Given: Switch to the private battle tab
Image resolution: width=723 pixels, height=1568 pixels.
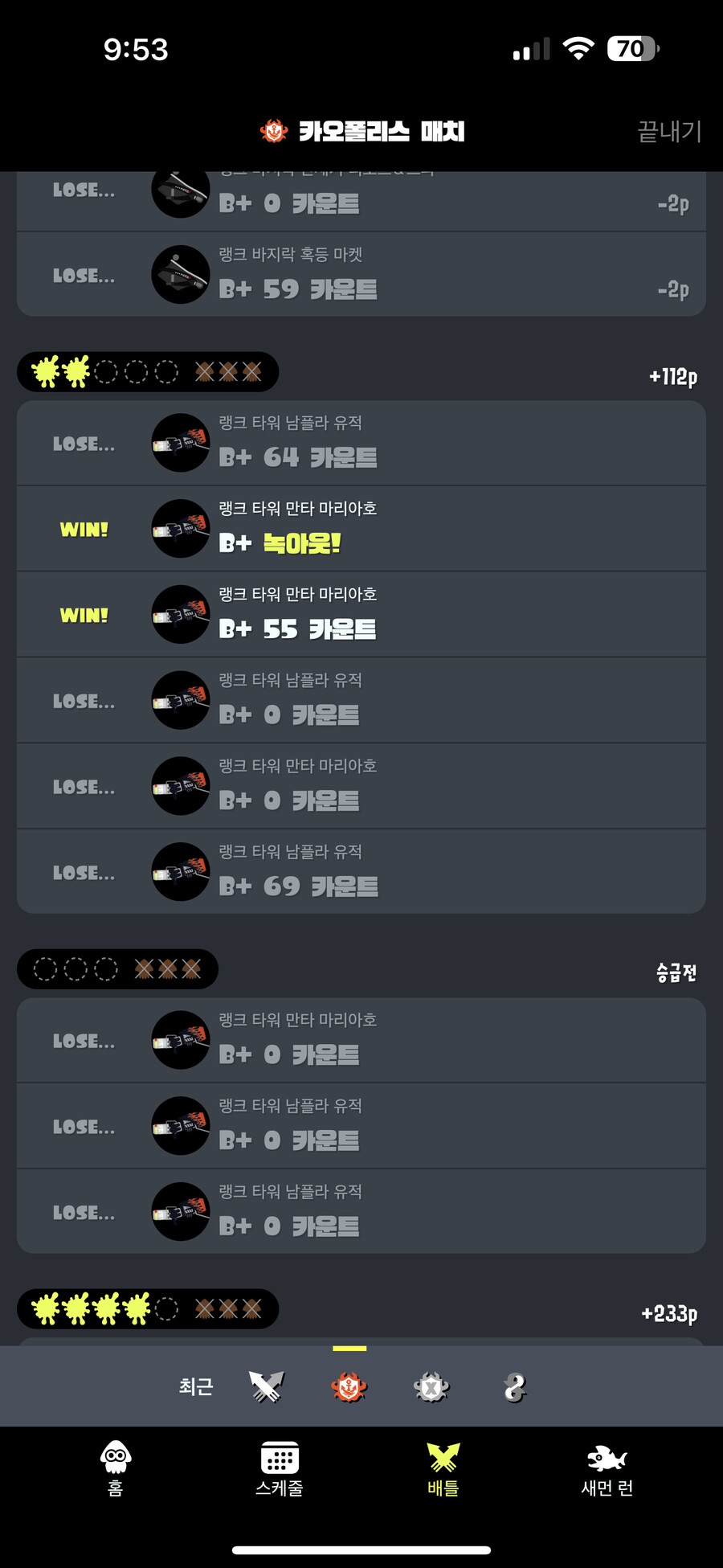Looking at the screenshot, I should (x=514, y=1386).
